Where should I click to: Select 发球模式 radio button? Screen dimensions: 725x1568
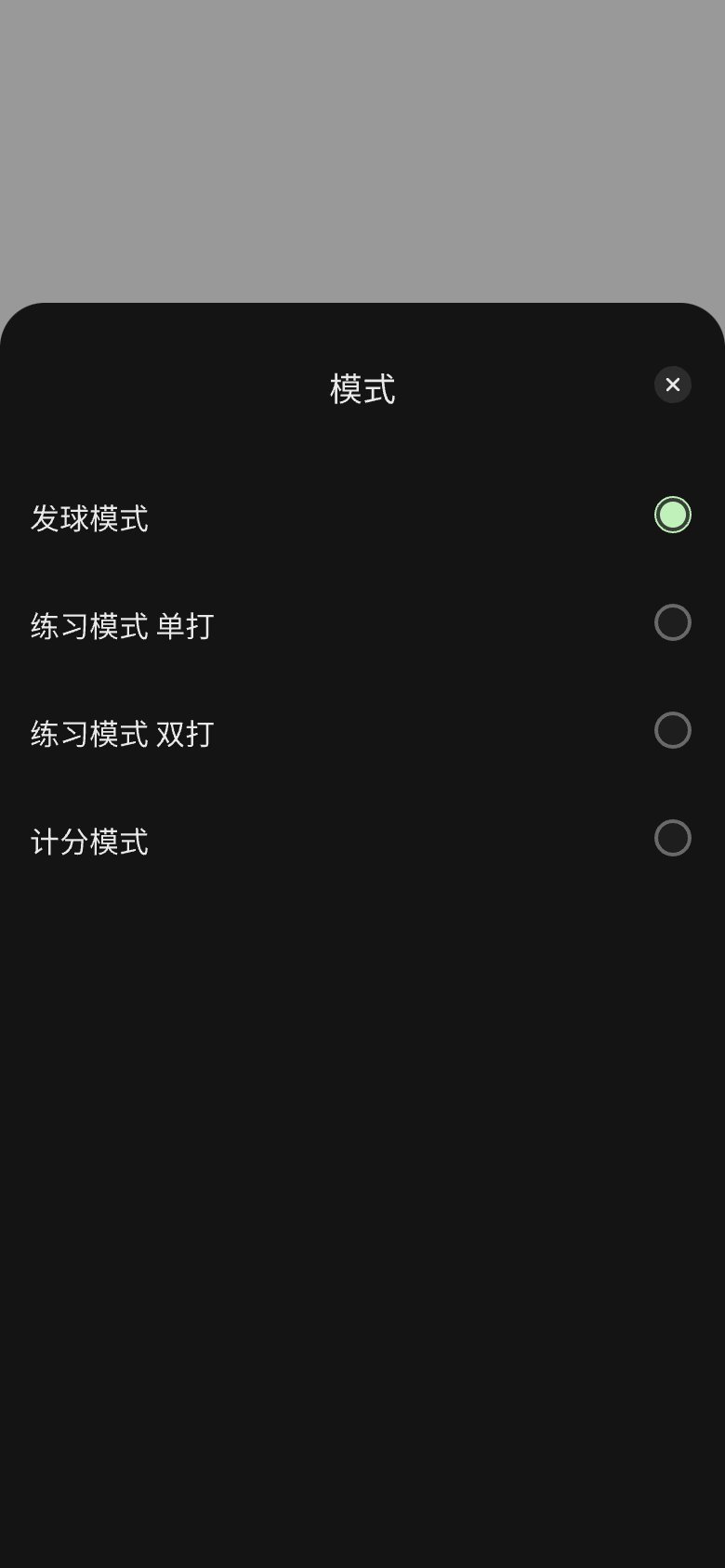tap(673, 515)
